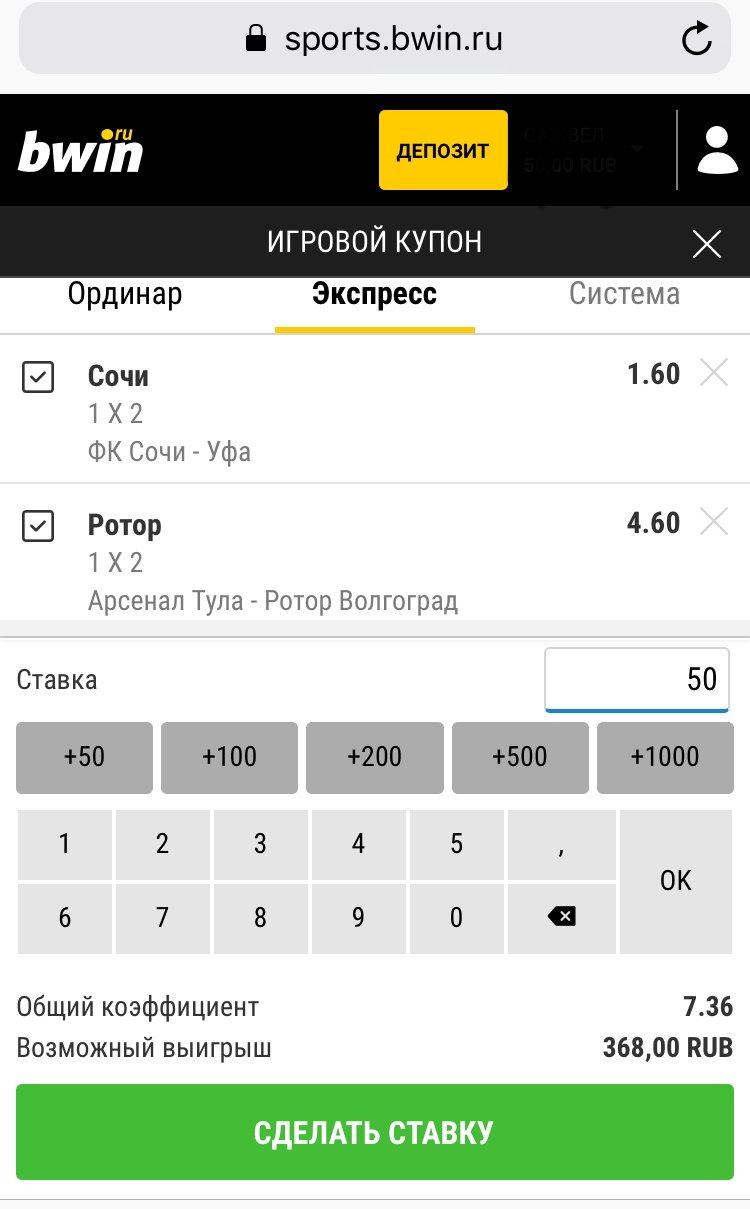
Task: Open the ДЕПОЗИТ deposit button
Action: [x=443, y=151]
